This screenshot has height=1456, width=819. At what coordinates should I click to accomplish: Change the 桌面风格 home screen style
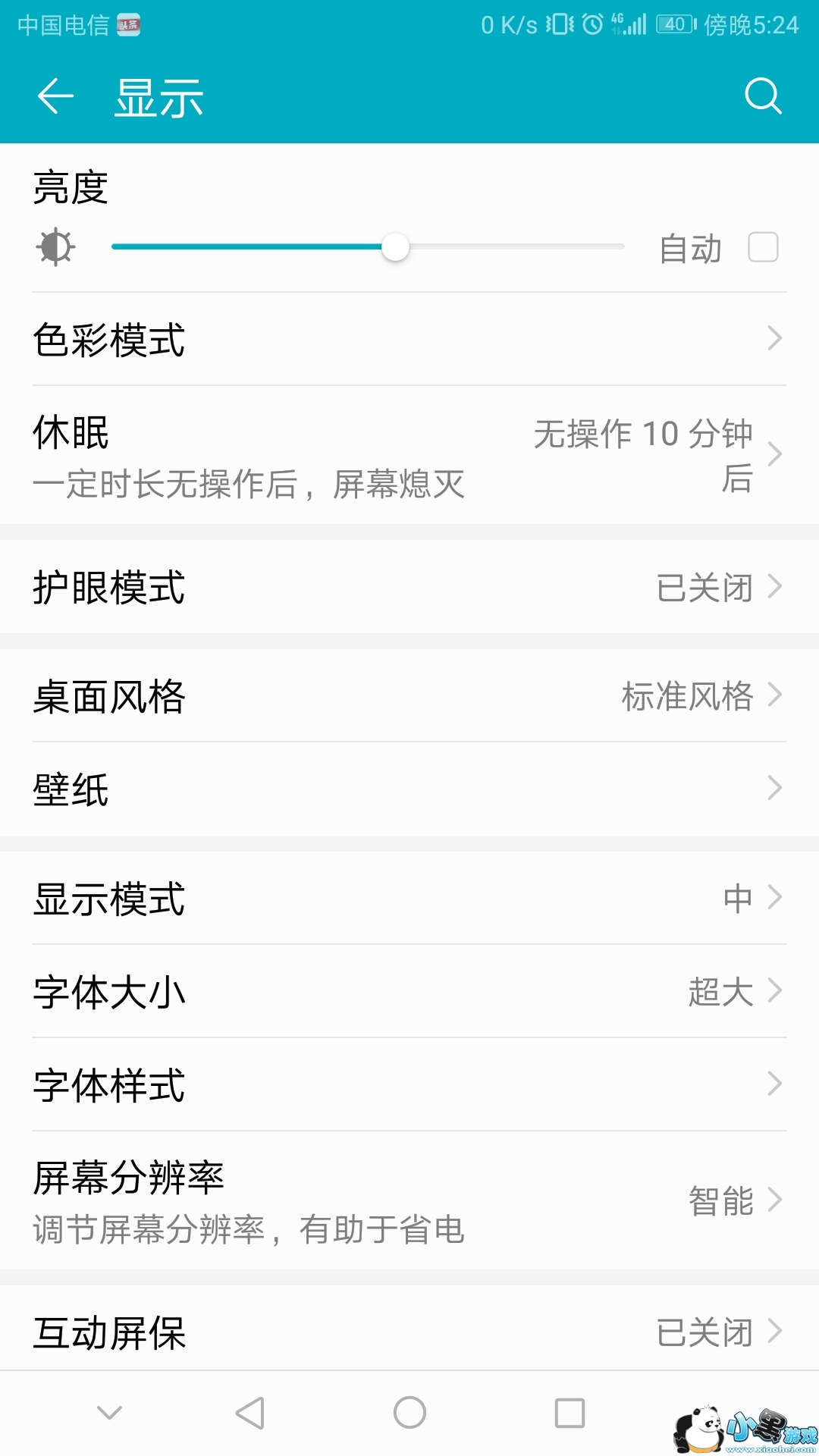(409, 696)
